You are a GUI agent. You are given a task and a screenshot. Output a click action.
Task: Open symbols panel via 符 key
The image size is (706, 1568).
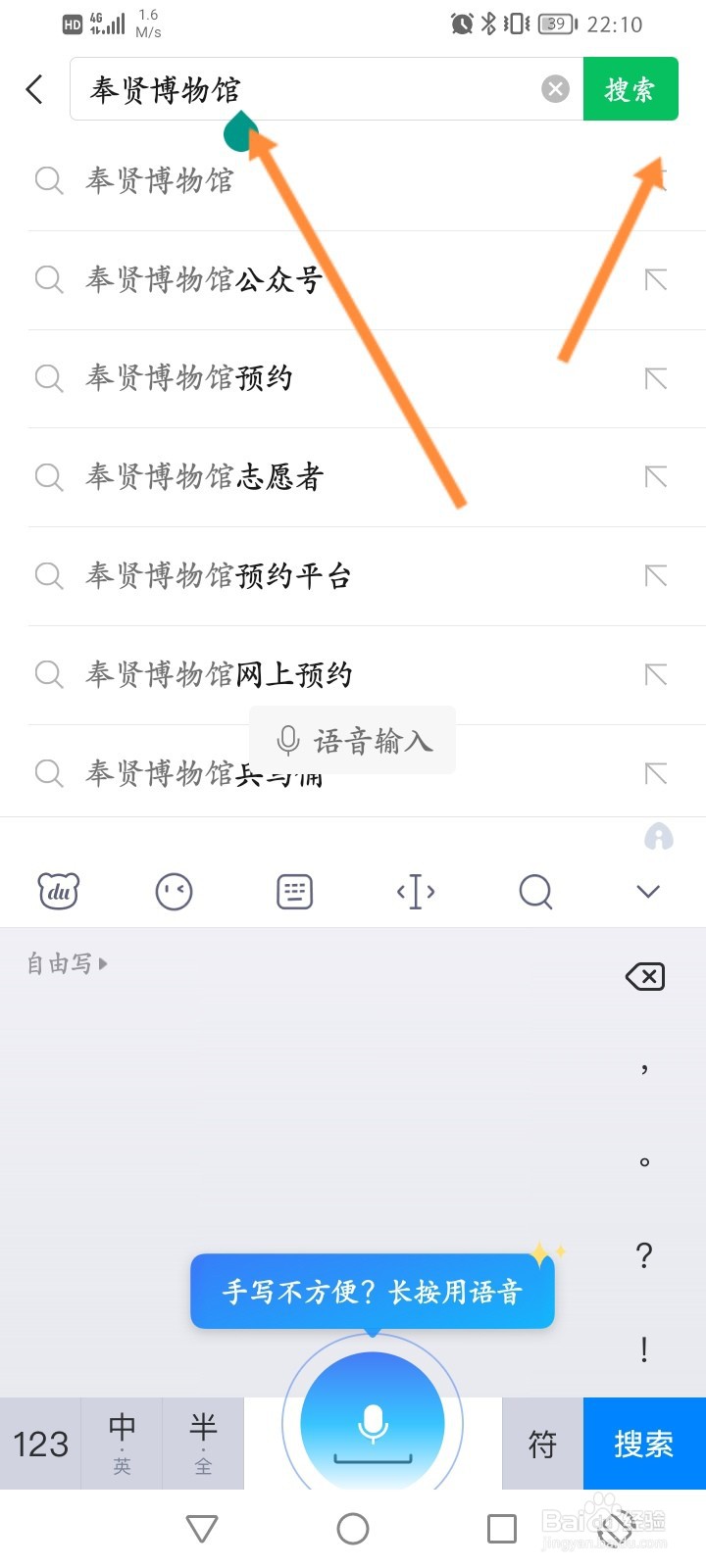pos(540,1444)
